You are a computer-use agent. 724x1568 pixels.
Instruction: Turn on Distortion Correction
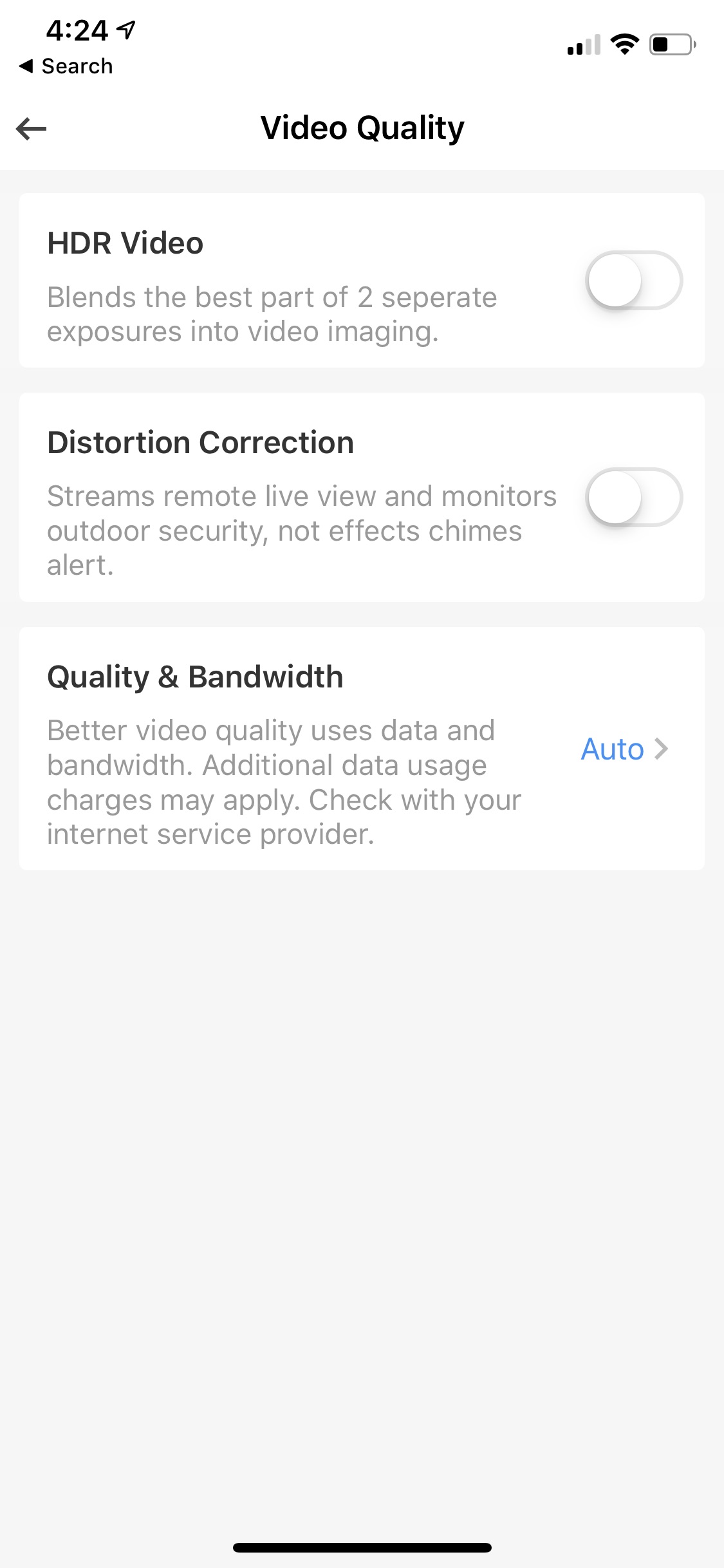[x=633, y=497]
